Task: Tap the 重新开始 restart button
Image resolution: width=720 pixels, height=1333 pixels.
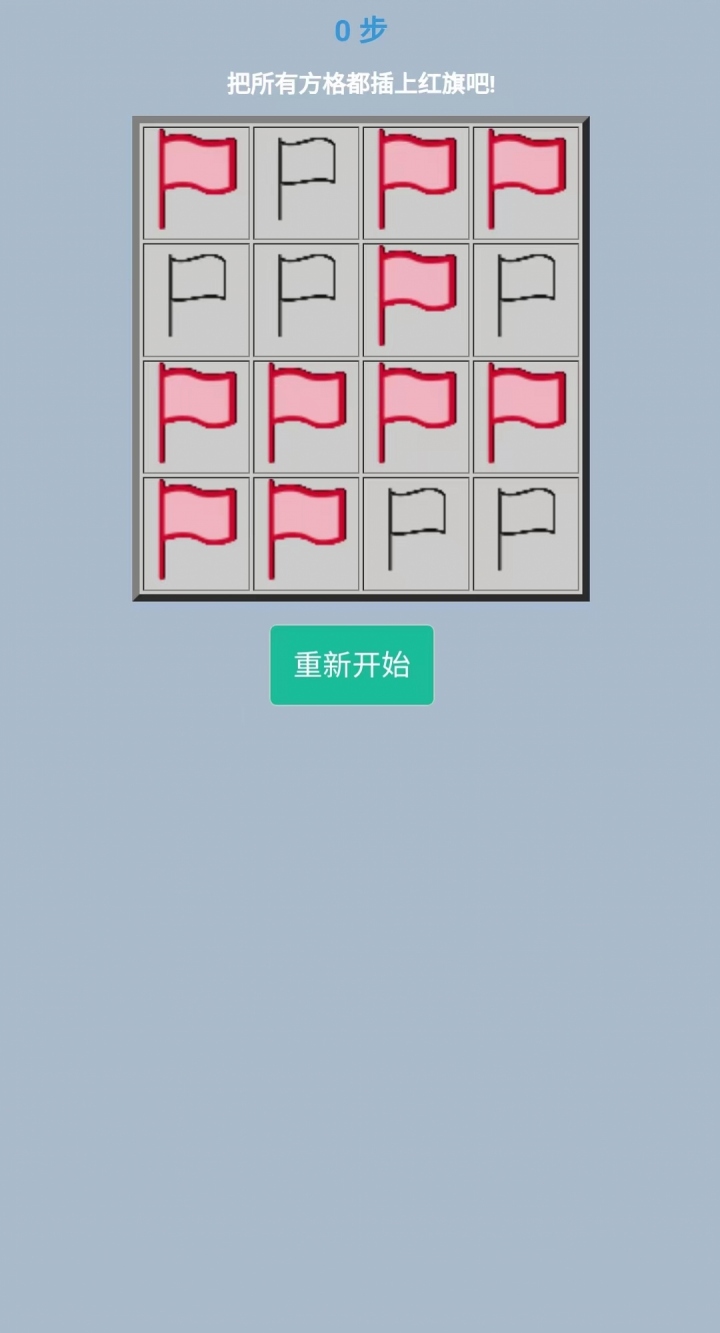Action: (x=352, y=665)
